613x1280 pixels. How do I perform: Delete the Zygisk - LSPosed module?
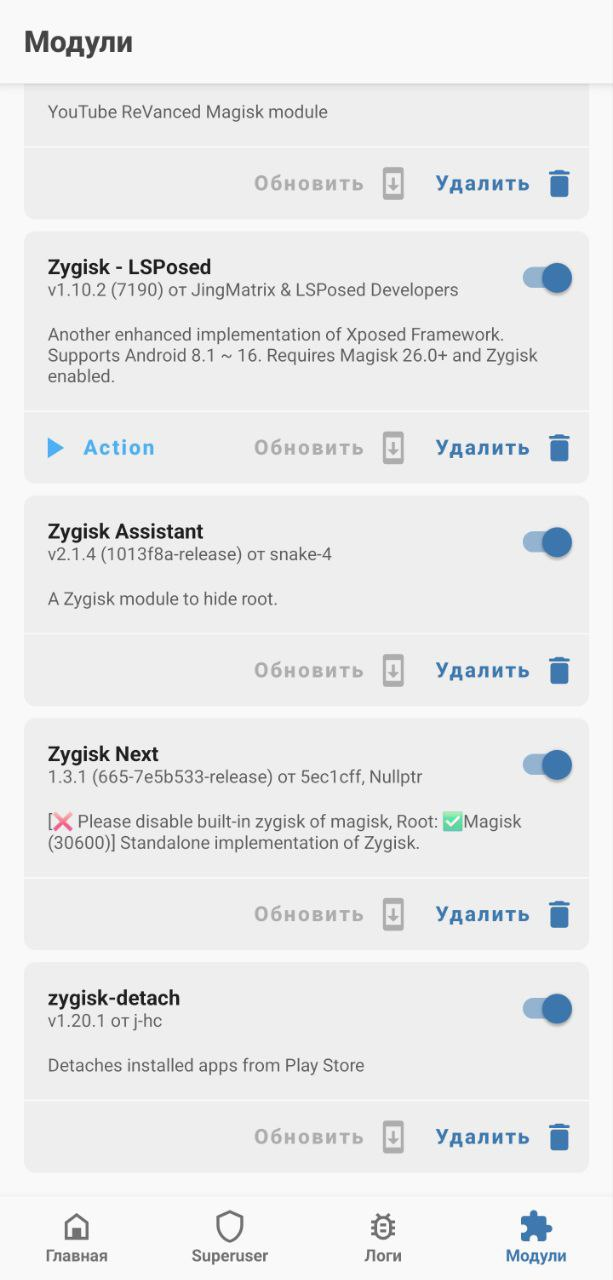[x=502, y=448]
